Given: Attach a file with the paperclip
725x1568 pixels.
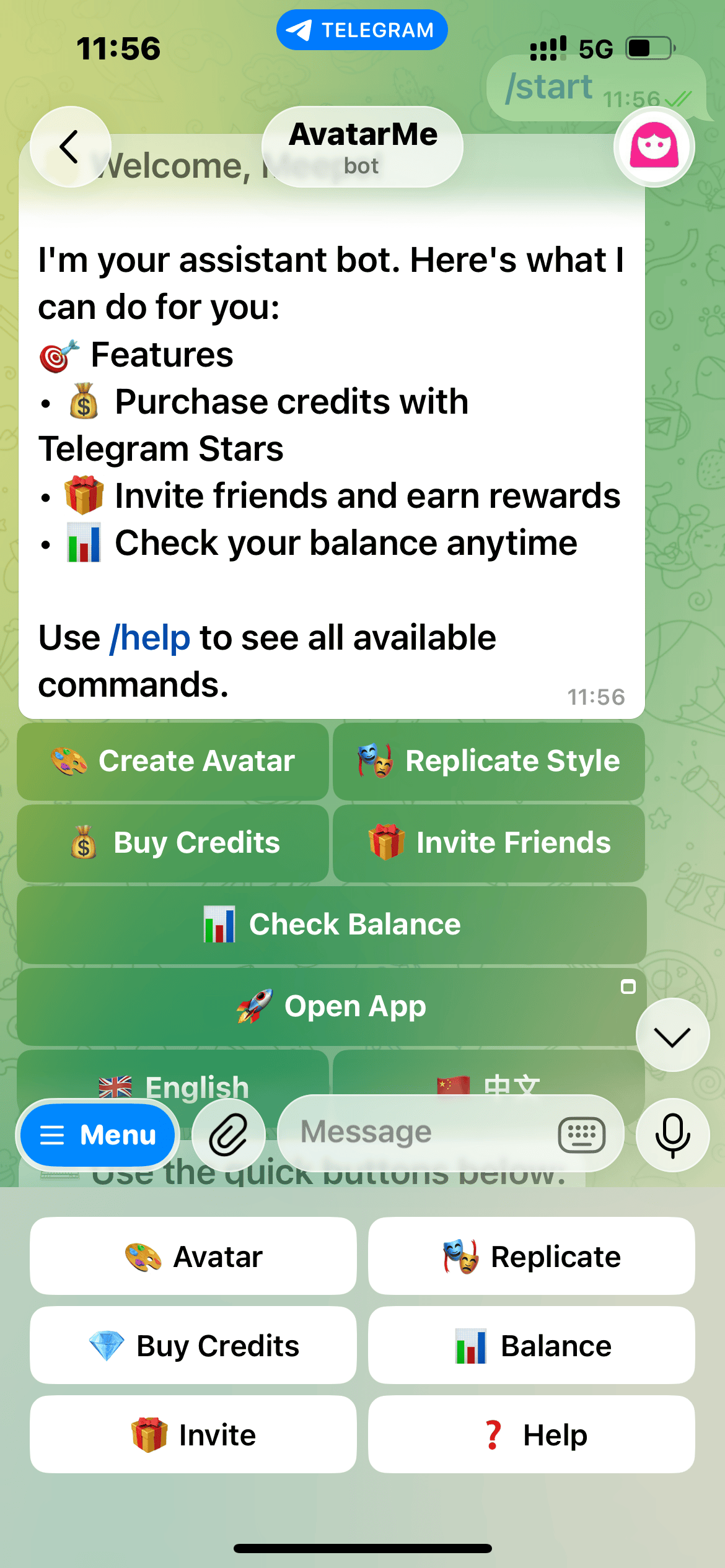Looking at the screenshot, I should point(228,1135).
